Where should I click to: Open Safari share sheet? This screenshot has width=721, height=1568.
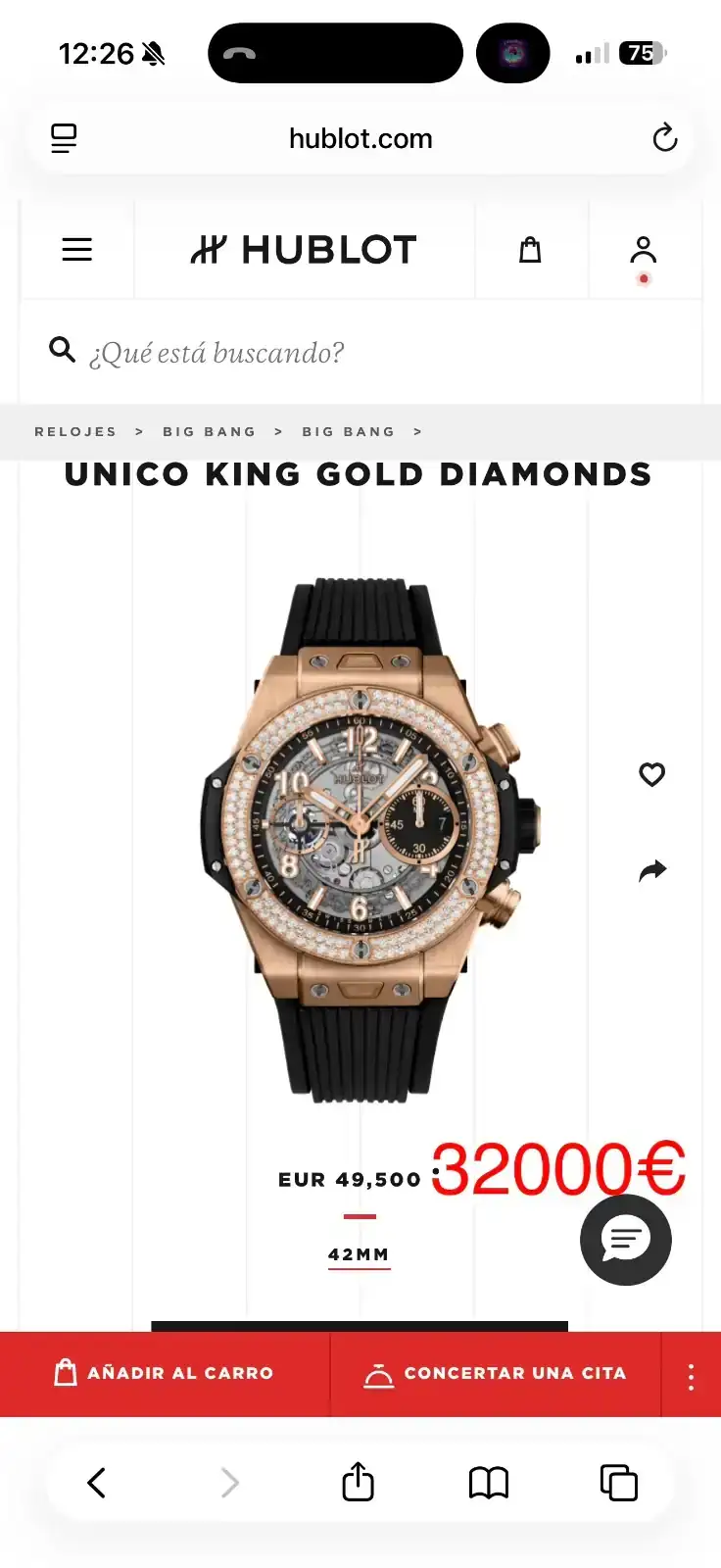359,1481
